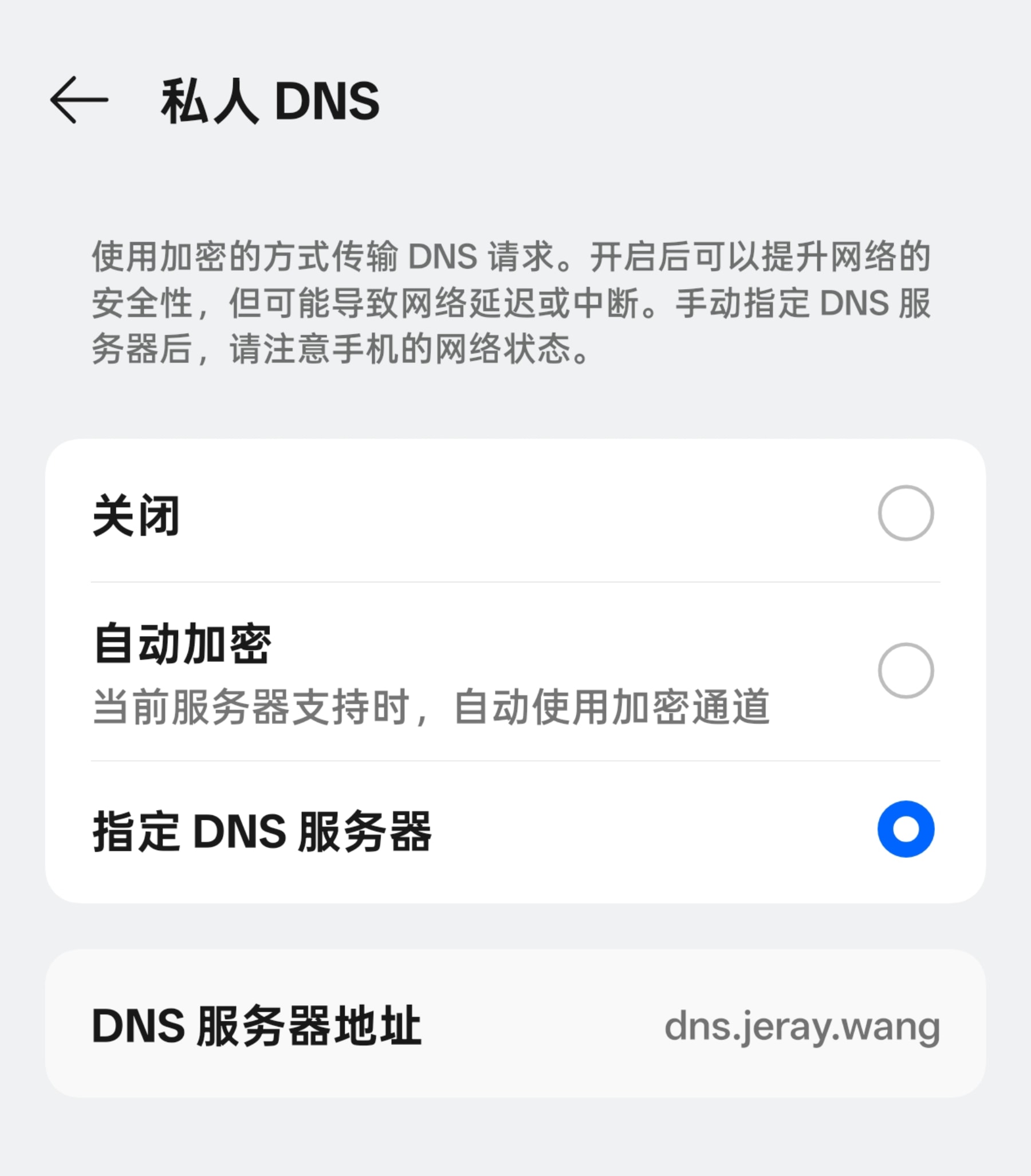Image resolution: width=1031 pixels, height=1176 pixels.
Task: Go back from 私人 DNS page
Action: point(80,100)
